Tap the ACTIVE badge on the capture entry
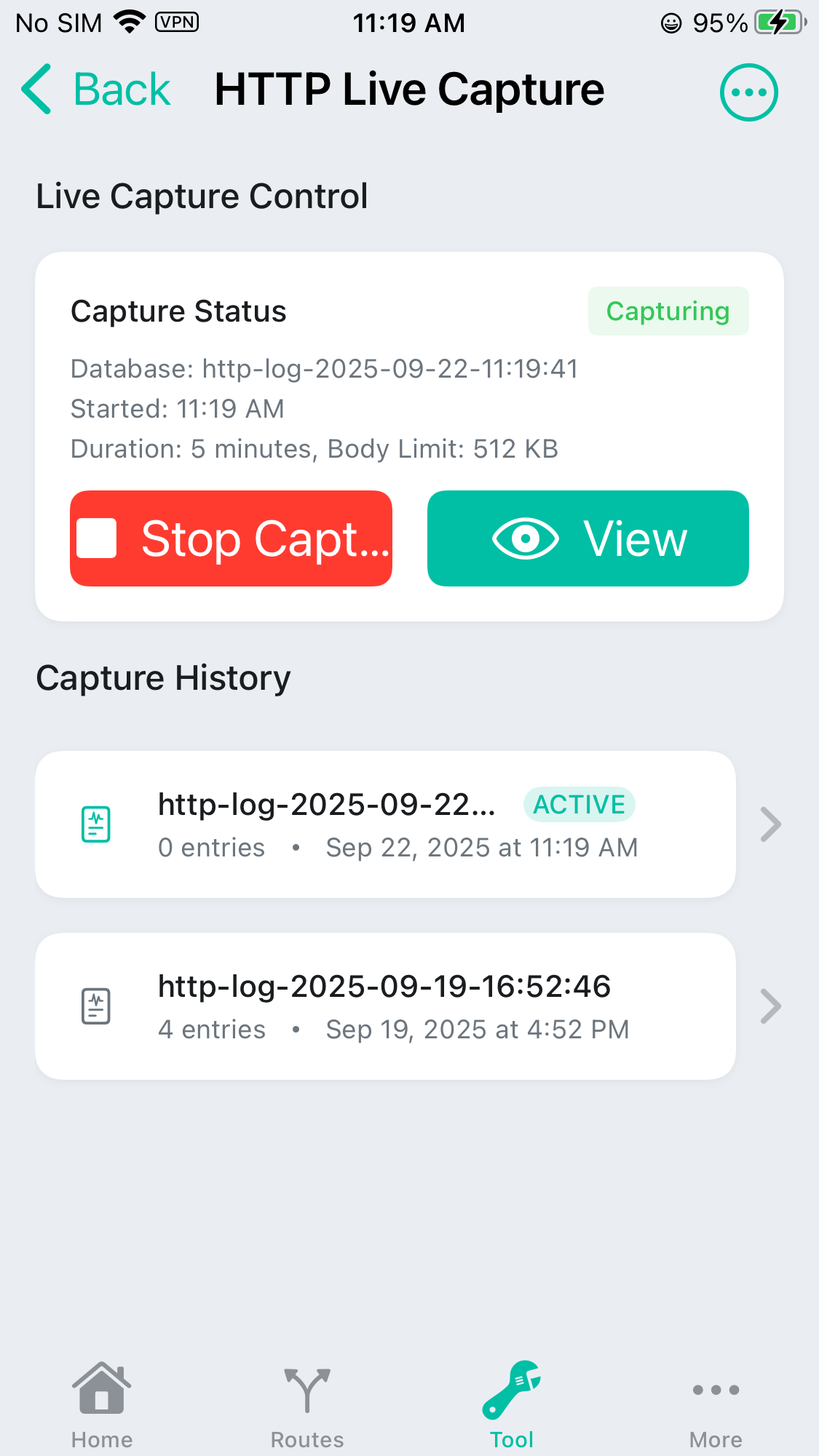The height and width of the screenshot is (1456, 819). (x=579, y=805)
